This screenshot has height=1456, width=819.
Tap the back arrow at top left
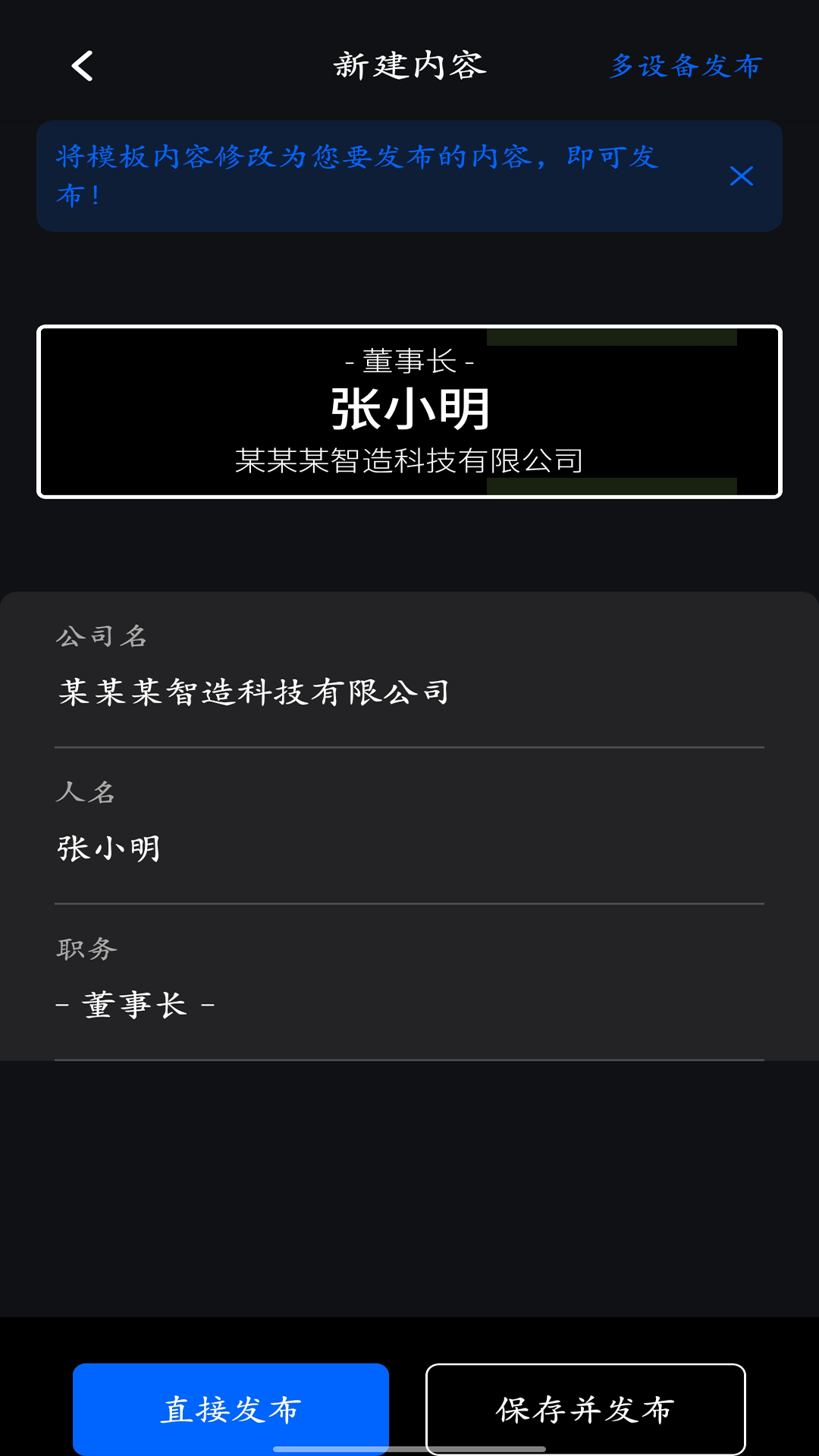pos(80,67)
